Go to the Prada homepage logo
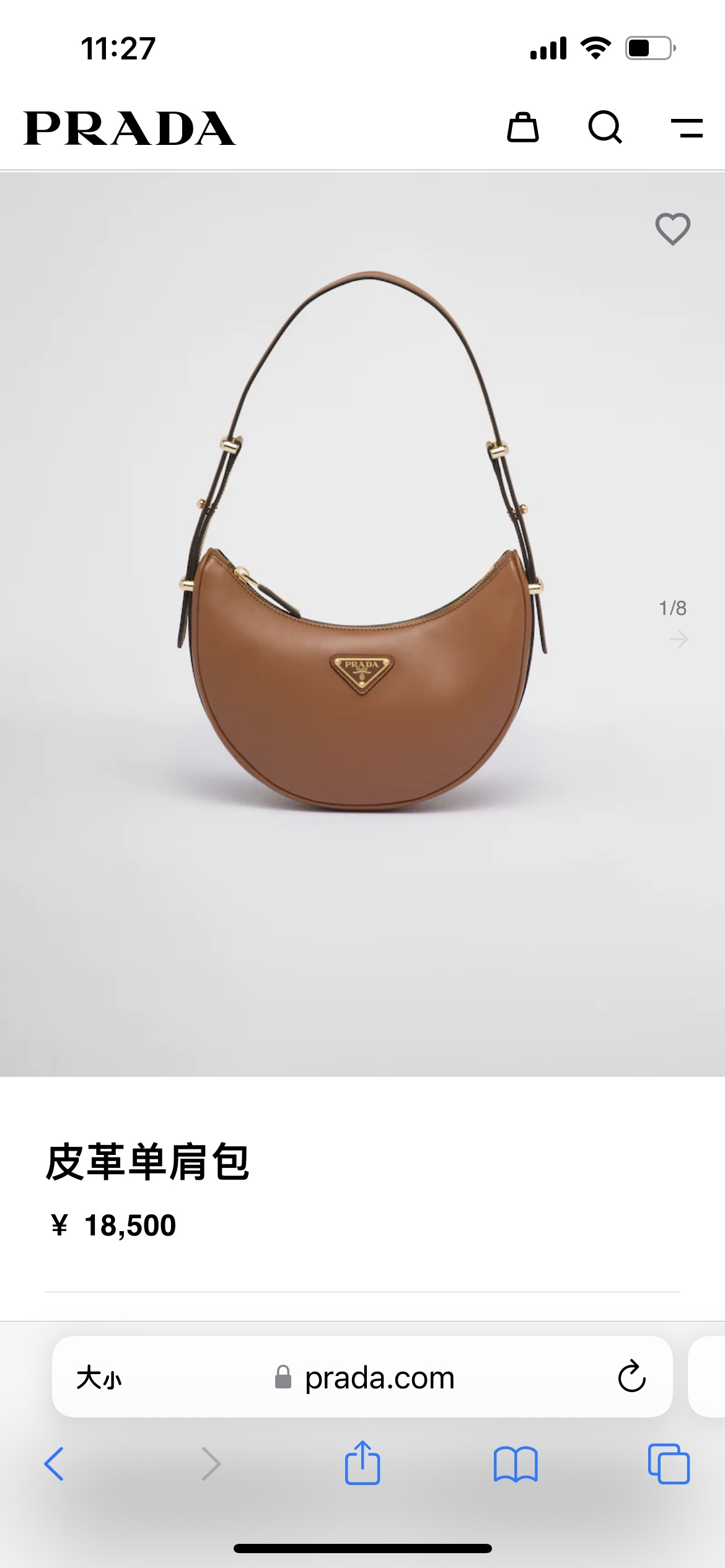 [x=130, y=128]
